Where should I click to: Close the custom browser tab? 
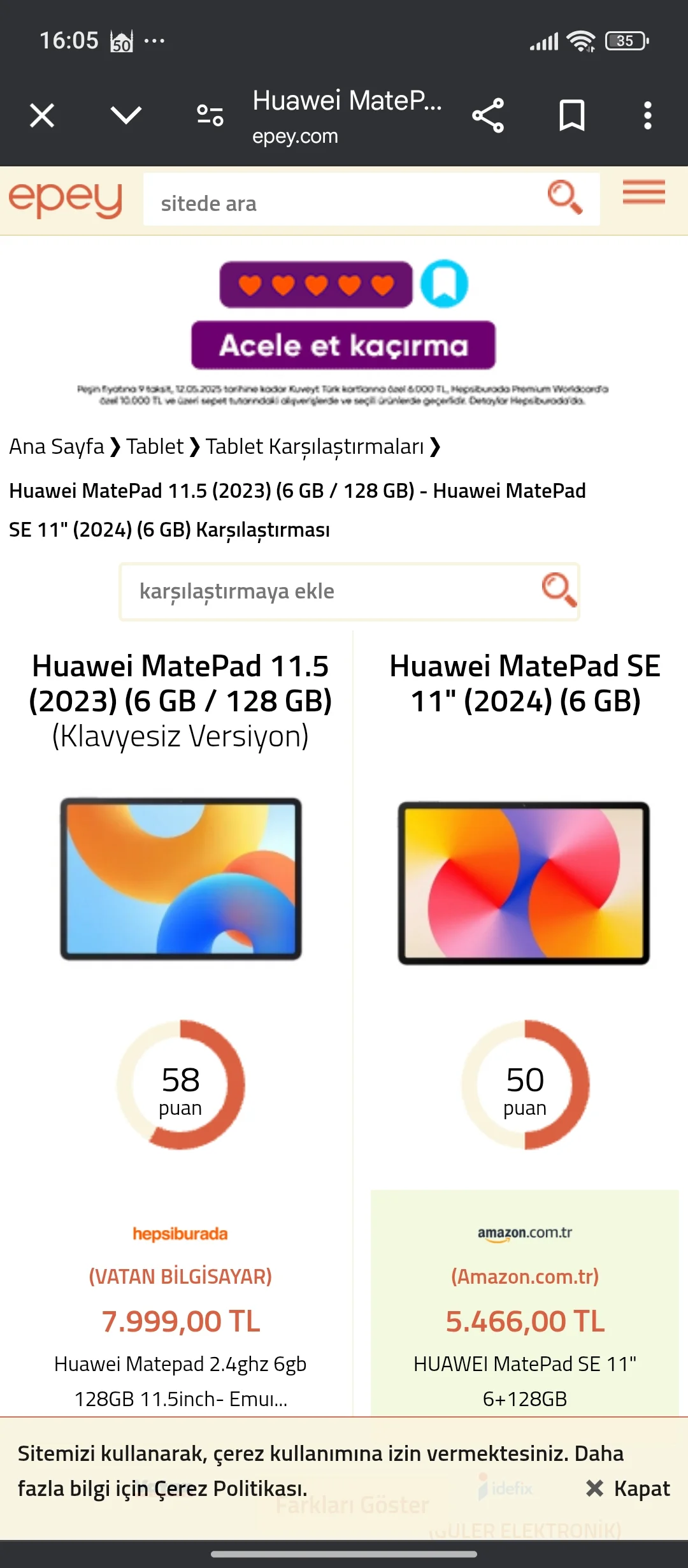coord(42,116)
